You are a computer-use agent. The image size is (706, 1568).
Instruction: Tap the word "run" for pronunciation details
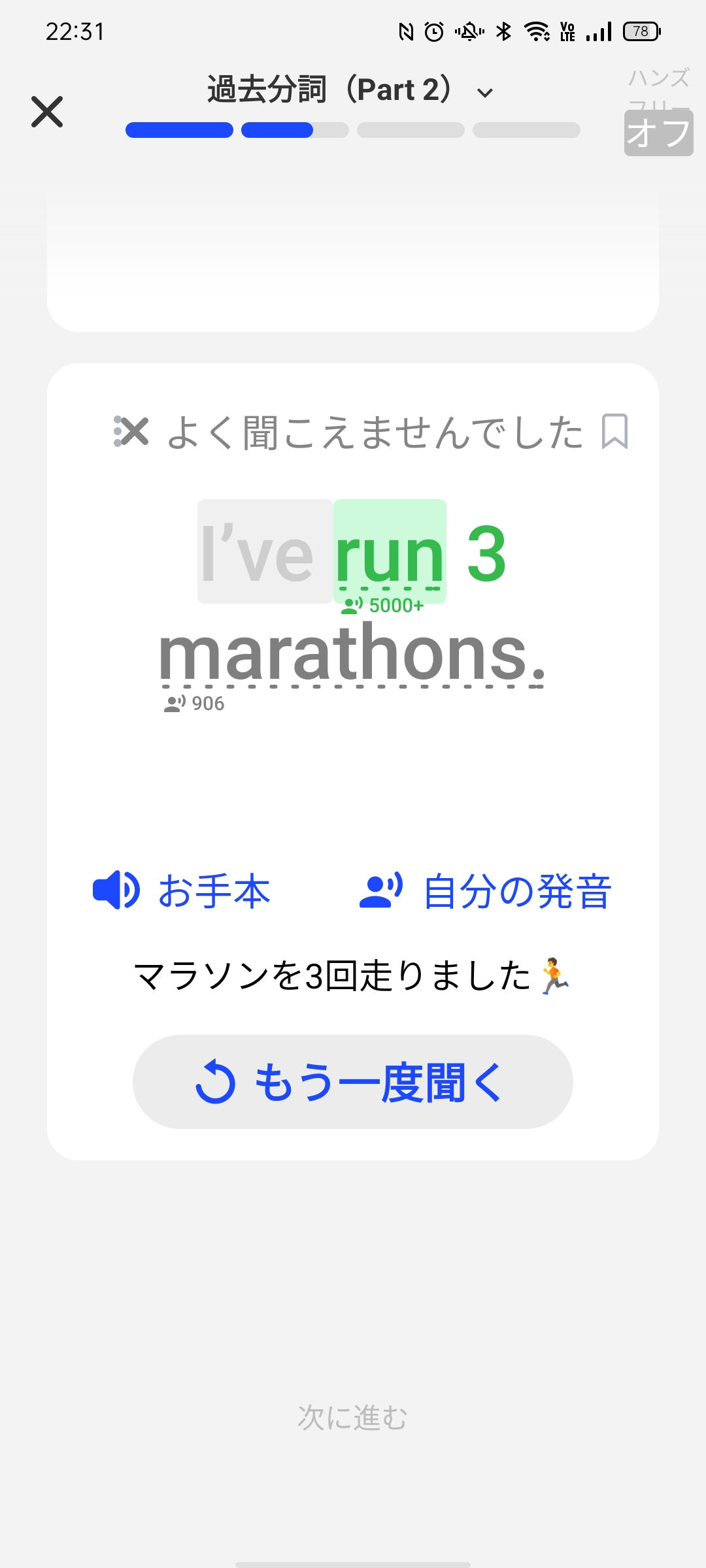(x=390, y=555)
